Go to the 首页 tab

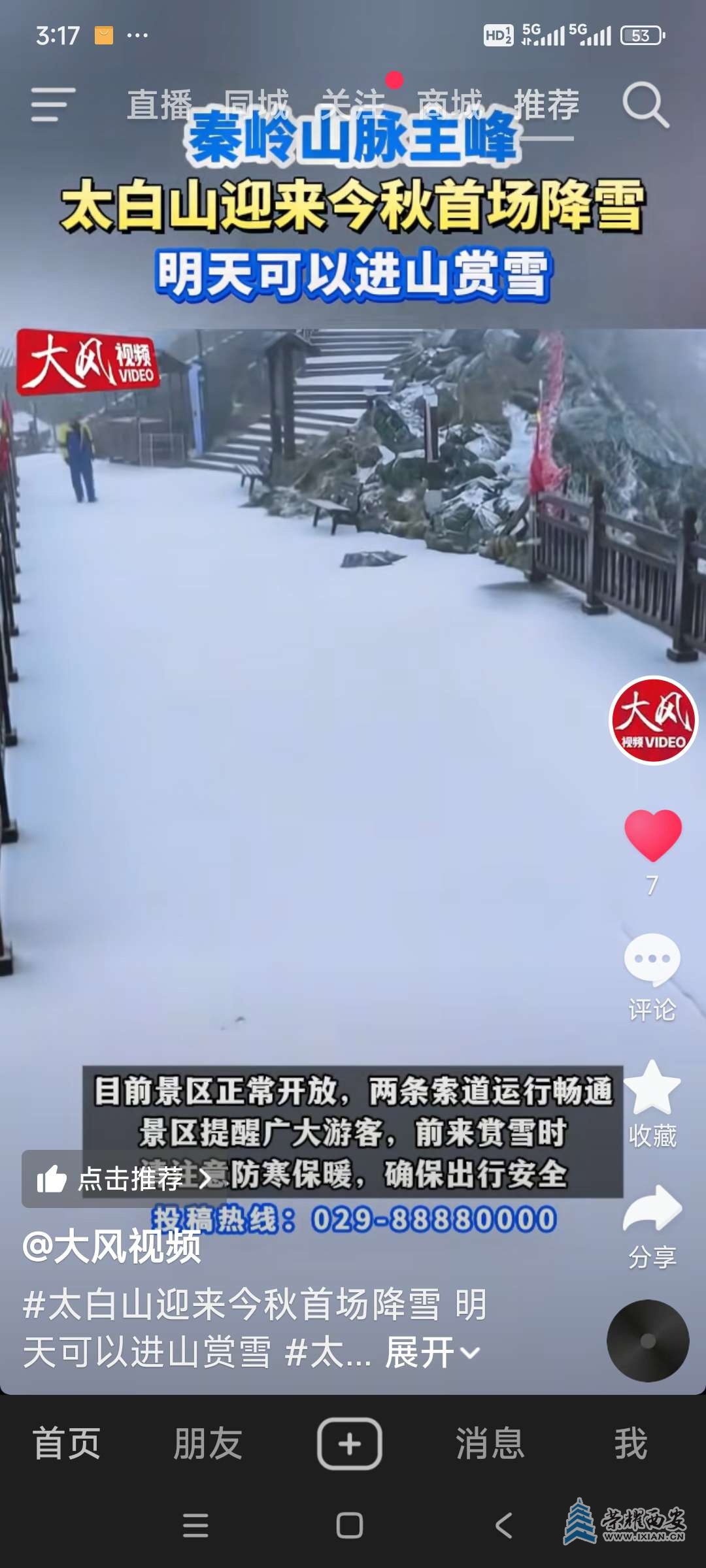click(67, 1443)
